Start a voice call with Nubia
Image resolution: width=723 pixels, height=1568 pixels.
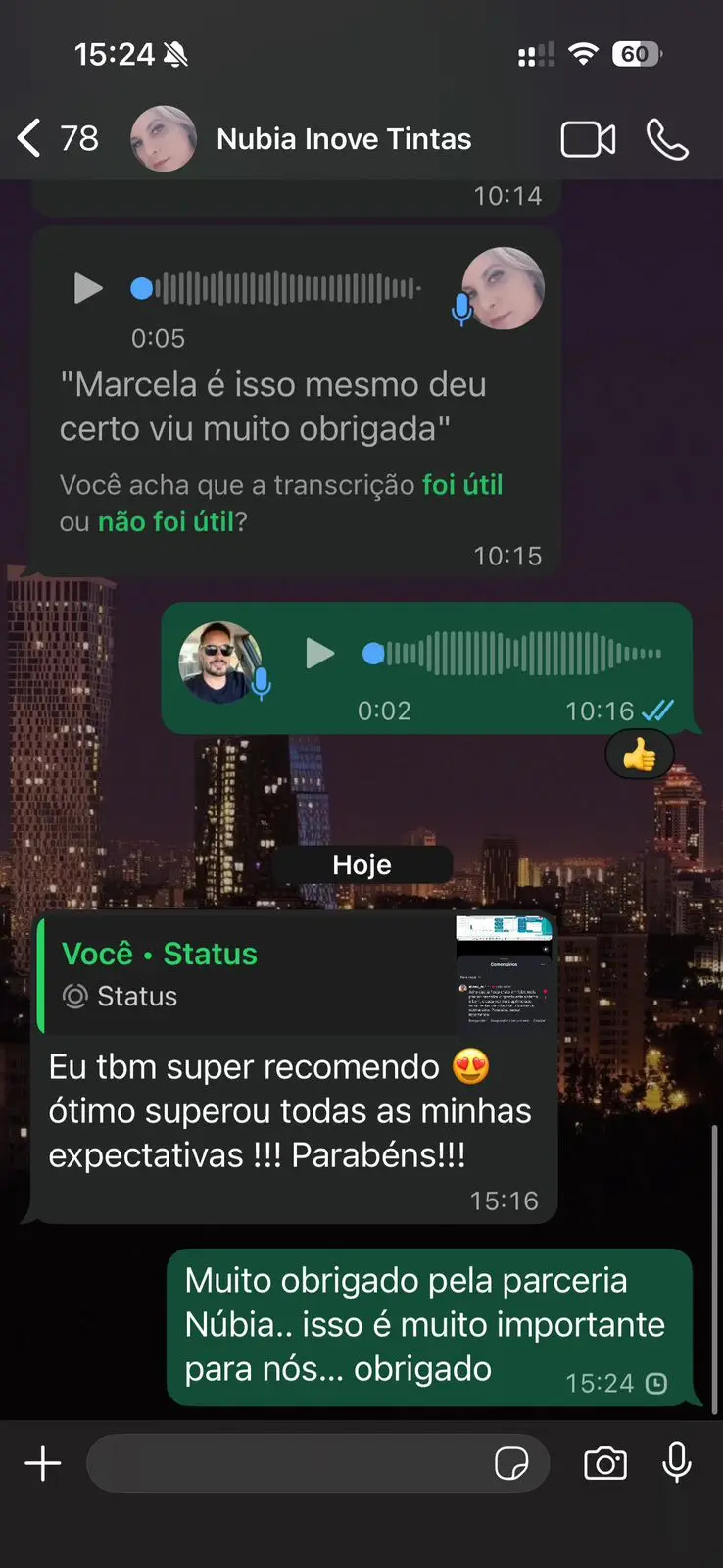[x=667, y=139]
